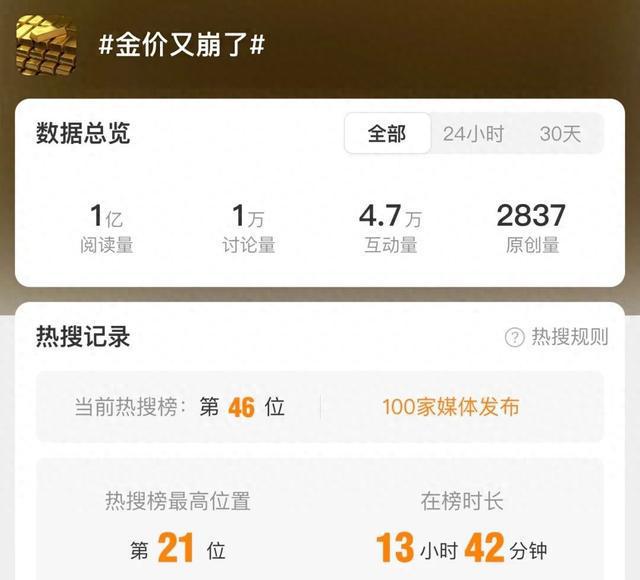Screen dimensions: 640x580
Task: Open 热搜规则 help link
Action: [x=557, y=337]
